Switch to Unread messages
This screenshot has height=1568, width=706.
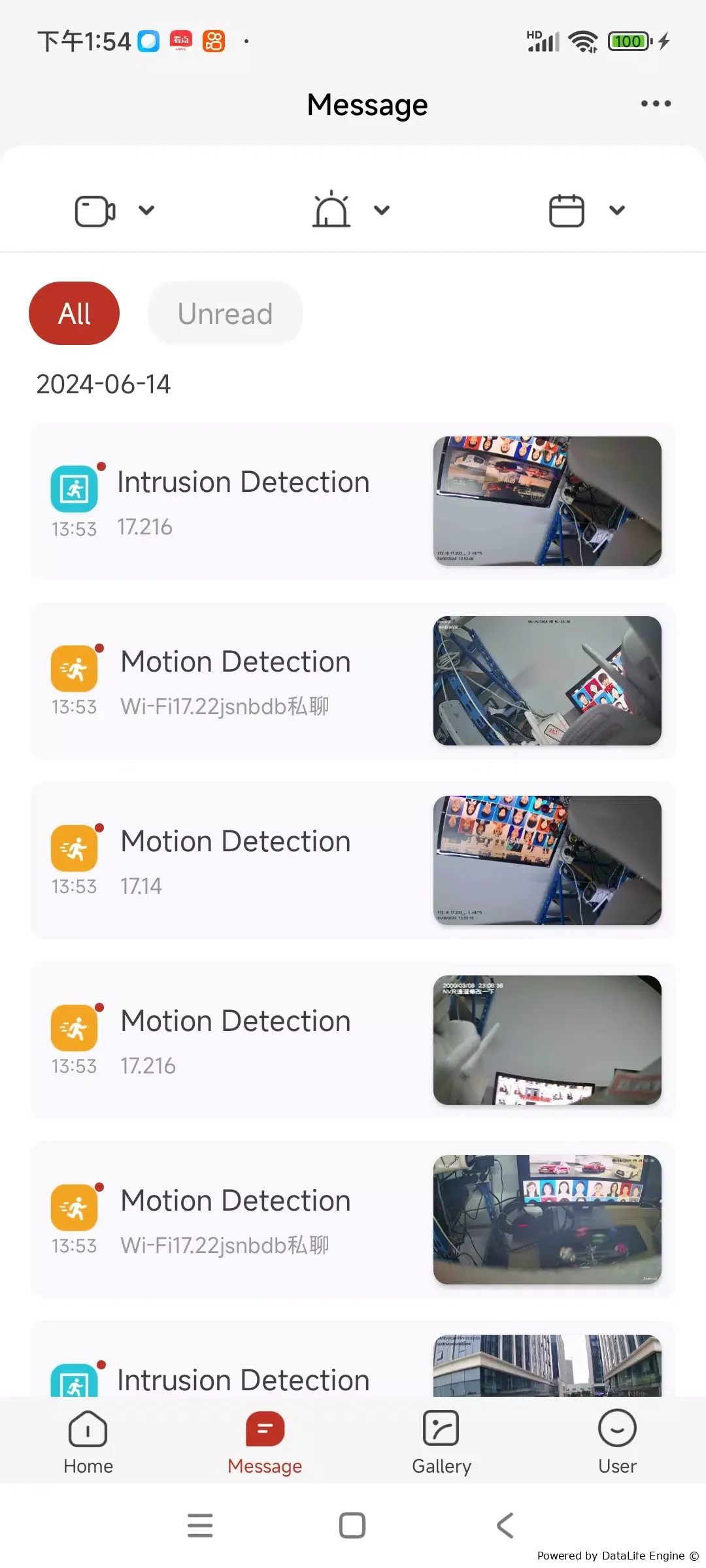tap(225, 314)
